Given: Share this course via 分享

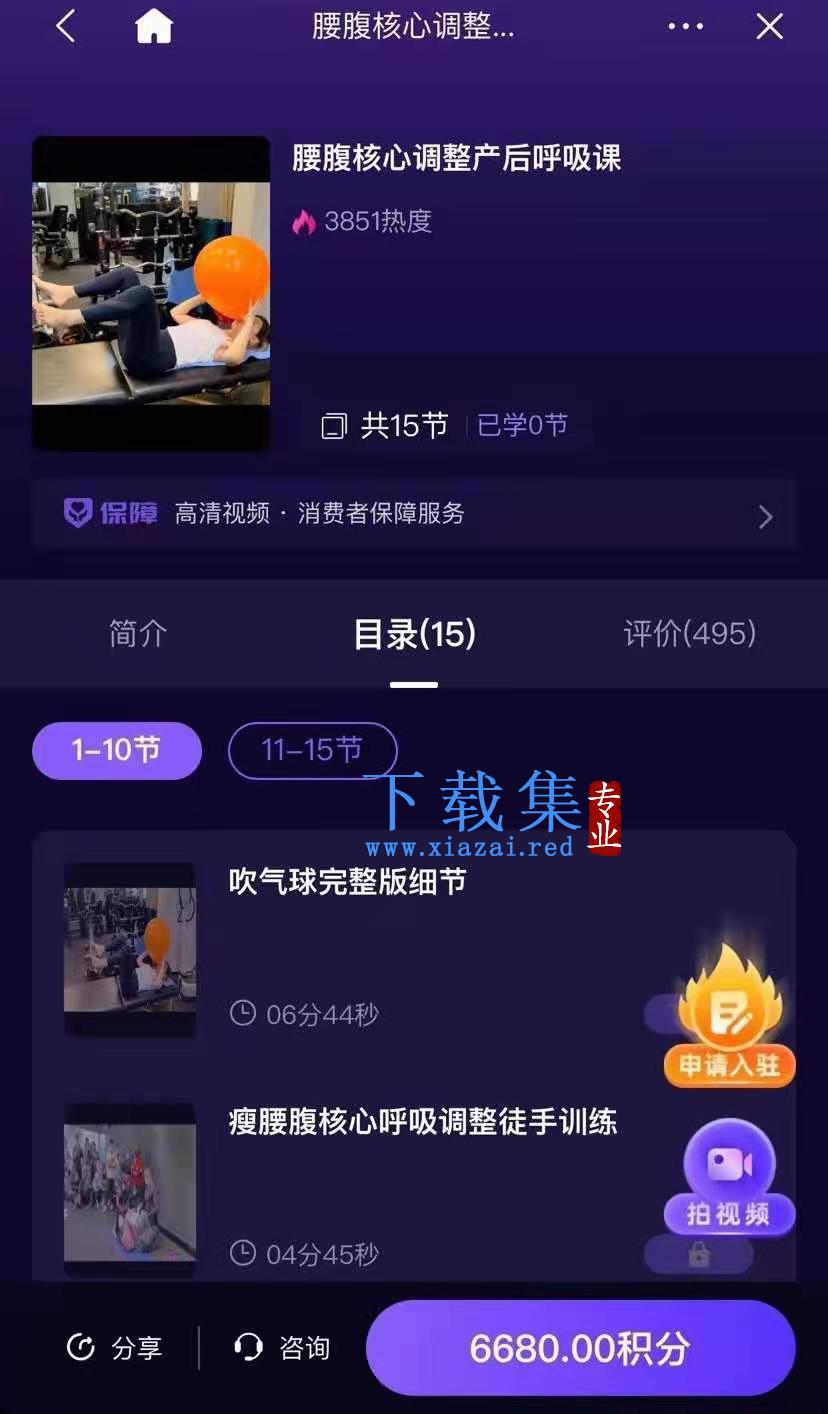Looking at the screenshot, I should (x=114, y=1348).
